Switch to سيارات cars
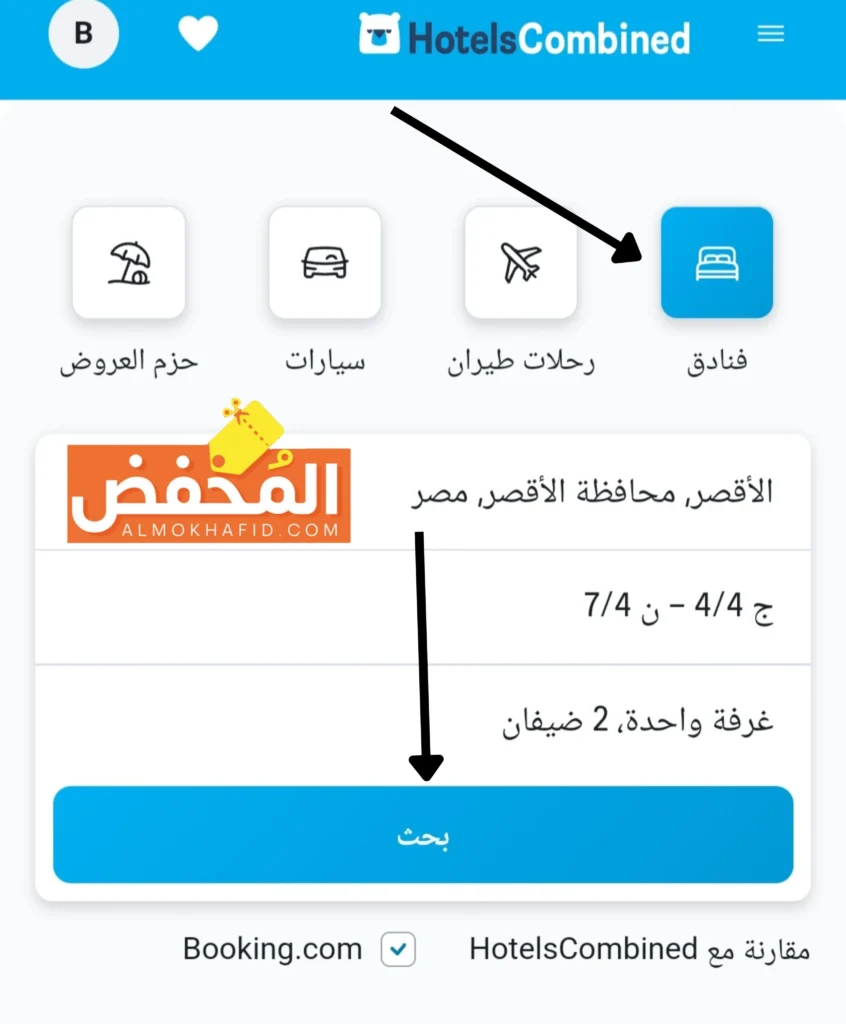 tap(325, 263)
